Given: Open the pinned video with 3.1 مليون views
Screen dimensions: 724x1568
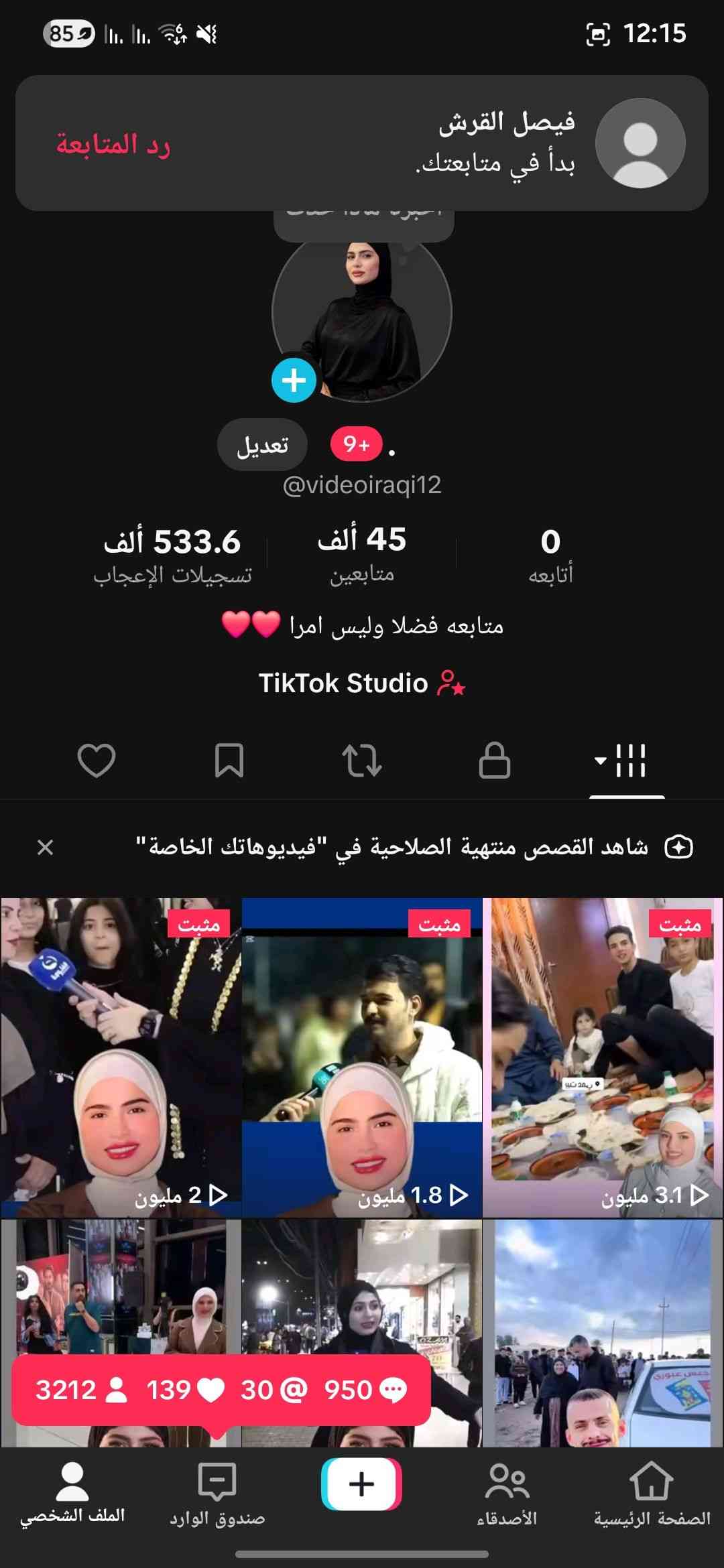Looking at the screenshot, I should tap(602, 1057).
